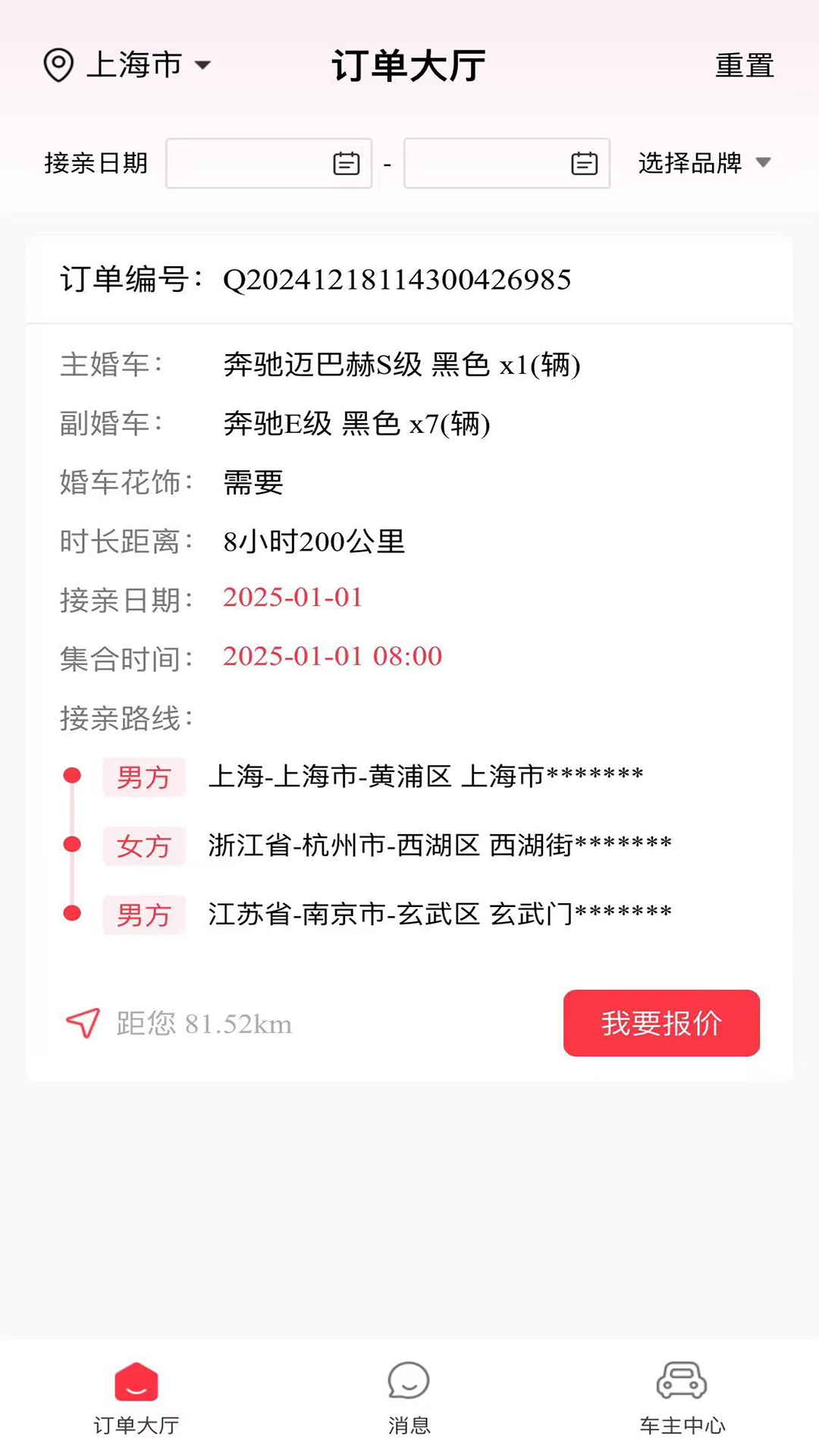Viewport: 819px width, 1456px height.
Task: Open the first 接亲日期 calendar picker icon
Action: 345,162
